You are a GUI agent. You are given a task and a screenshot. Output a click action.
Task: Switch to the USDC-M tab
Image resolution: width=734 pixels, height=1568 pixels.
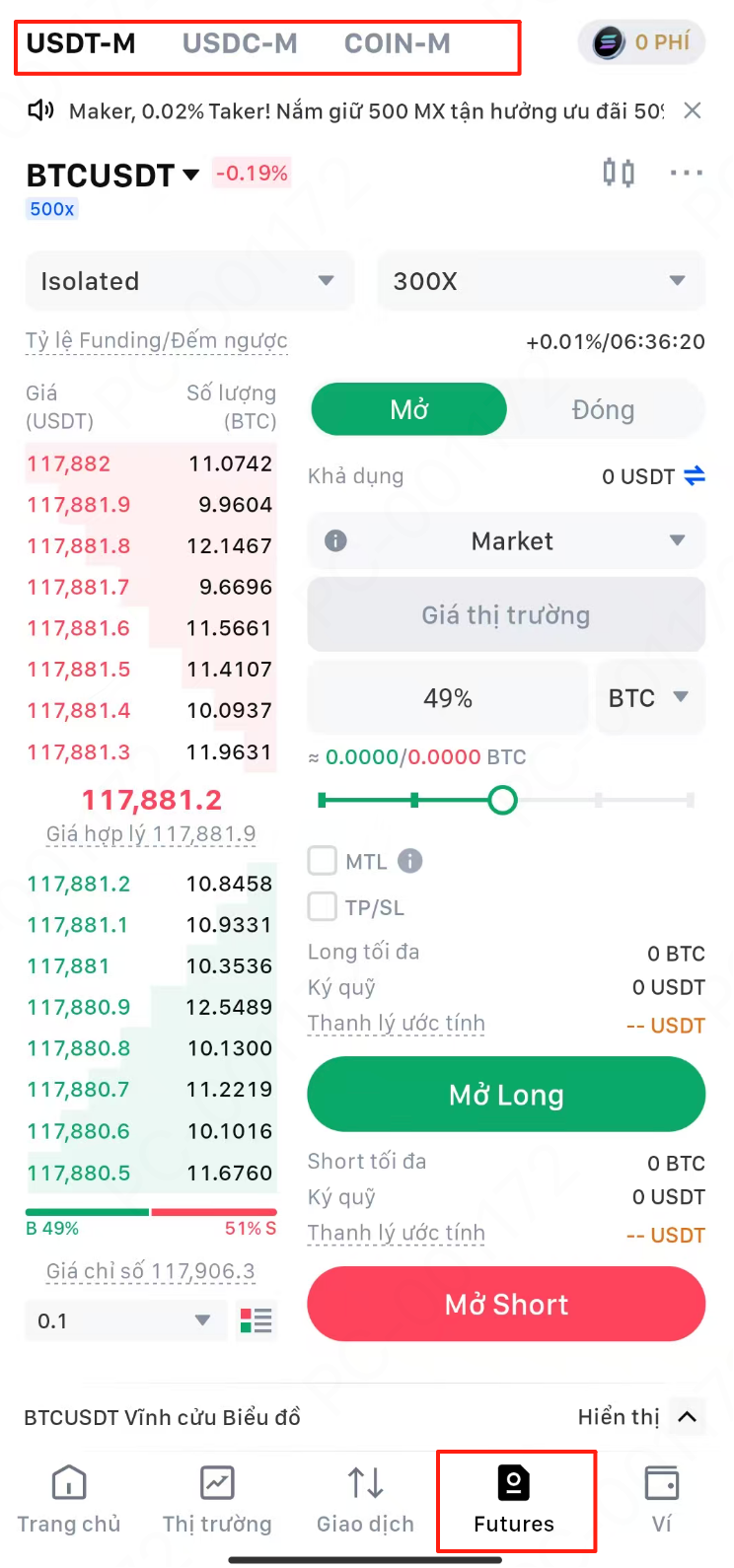tap(240, 44)
